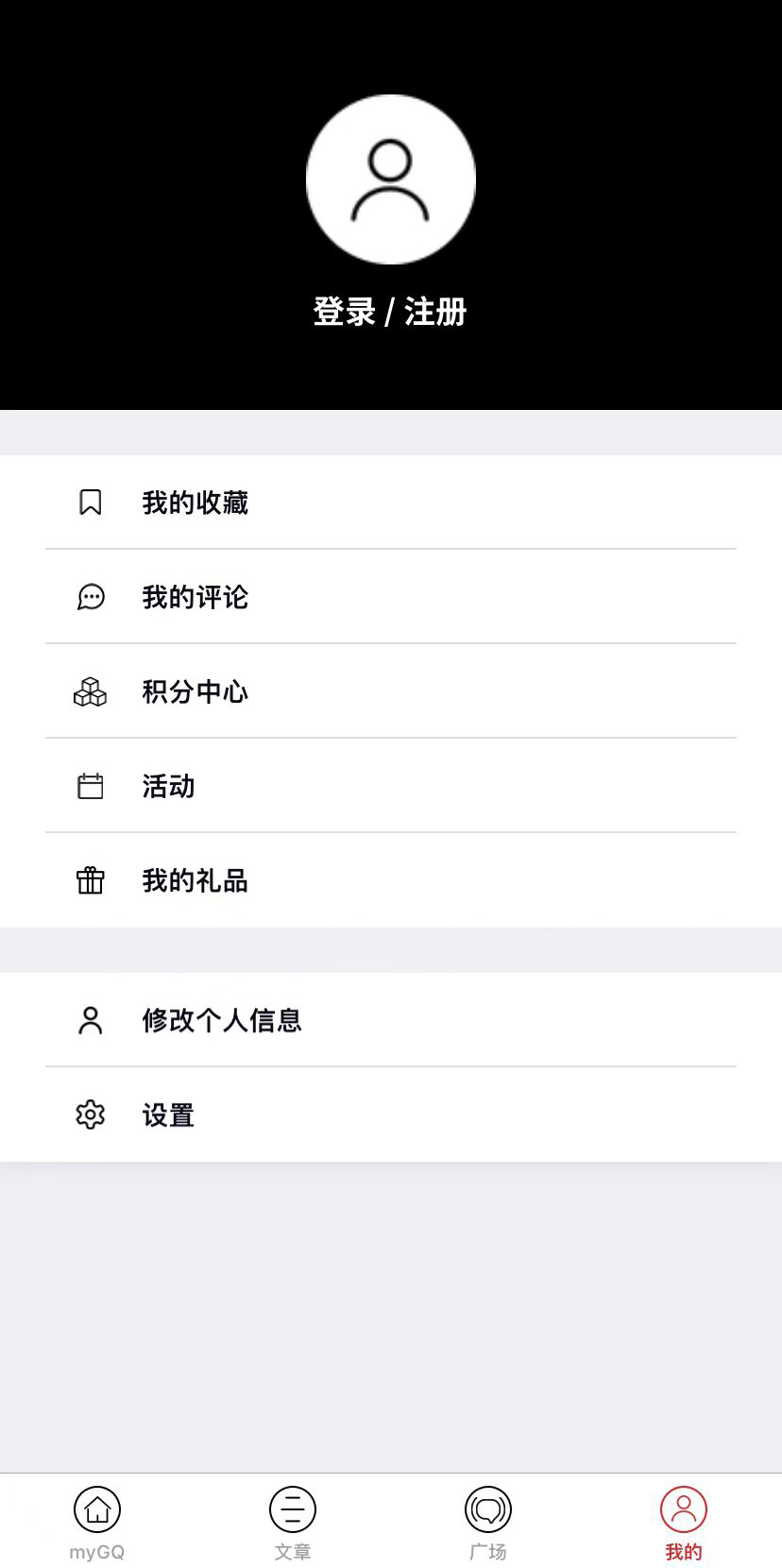Screen dimensions: 782x1568
Task: Switch to the 广场 tab
Action: [488, 1521]
